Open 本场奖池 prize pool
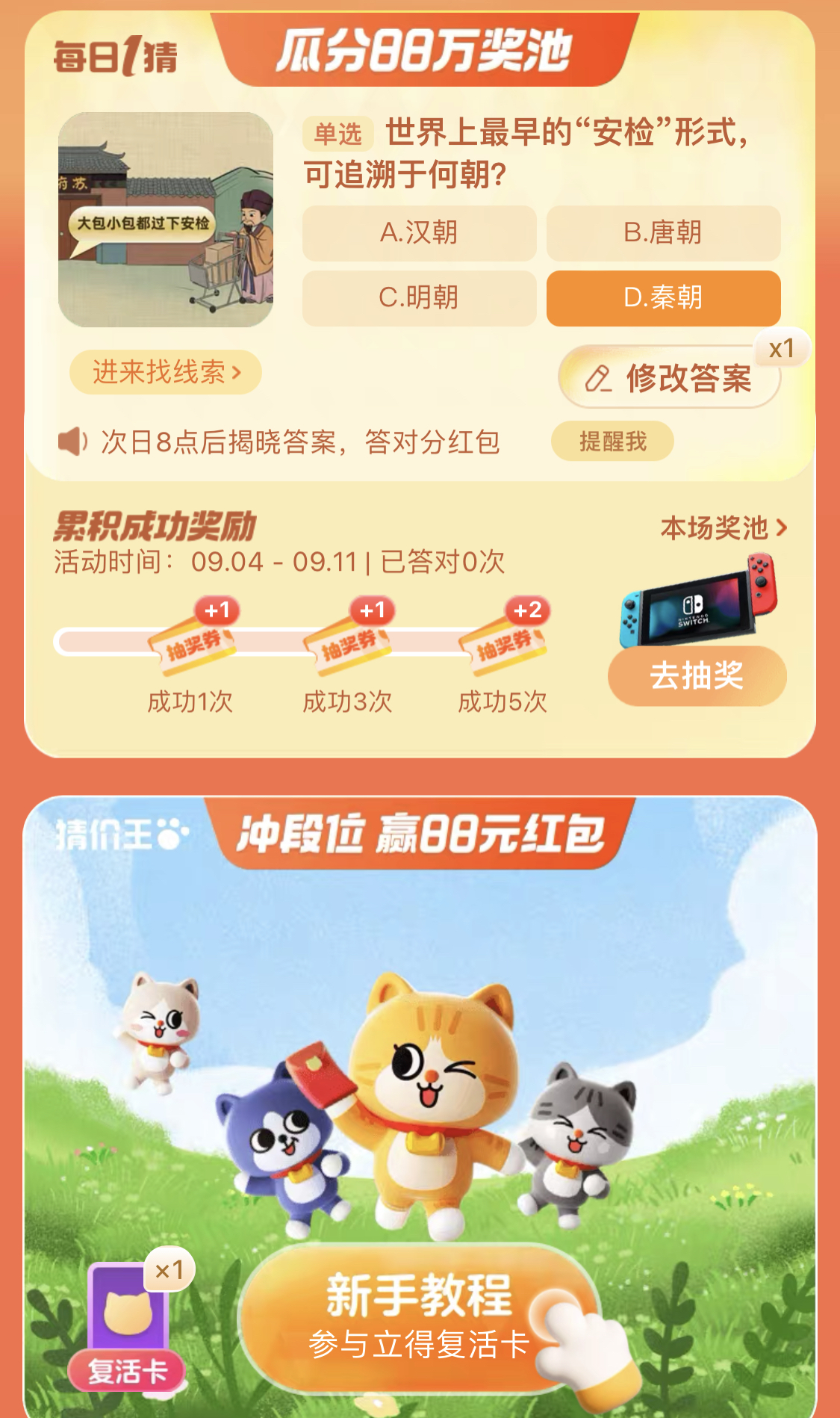The height and width of the screenshot is (1418, 840). 723,528
